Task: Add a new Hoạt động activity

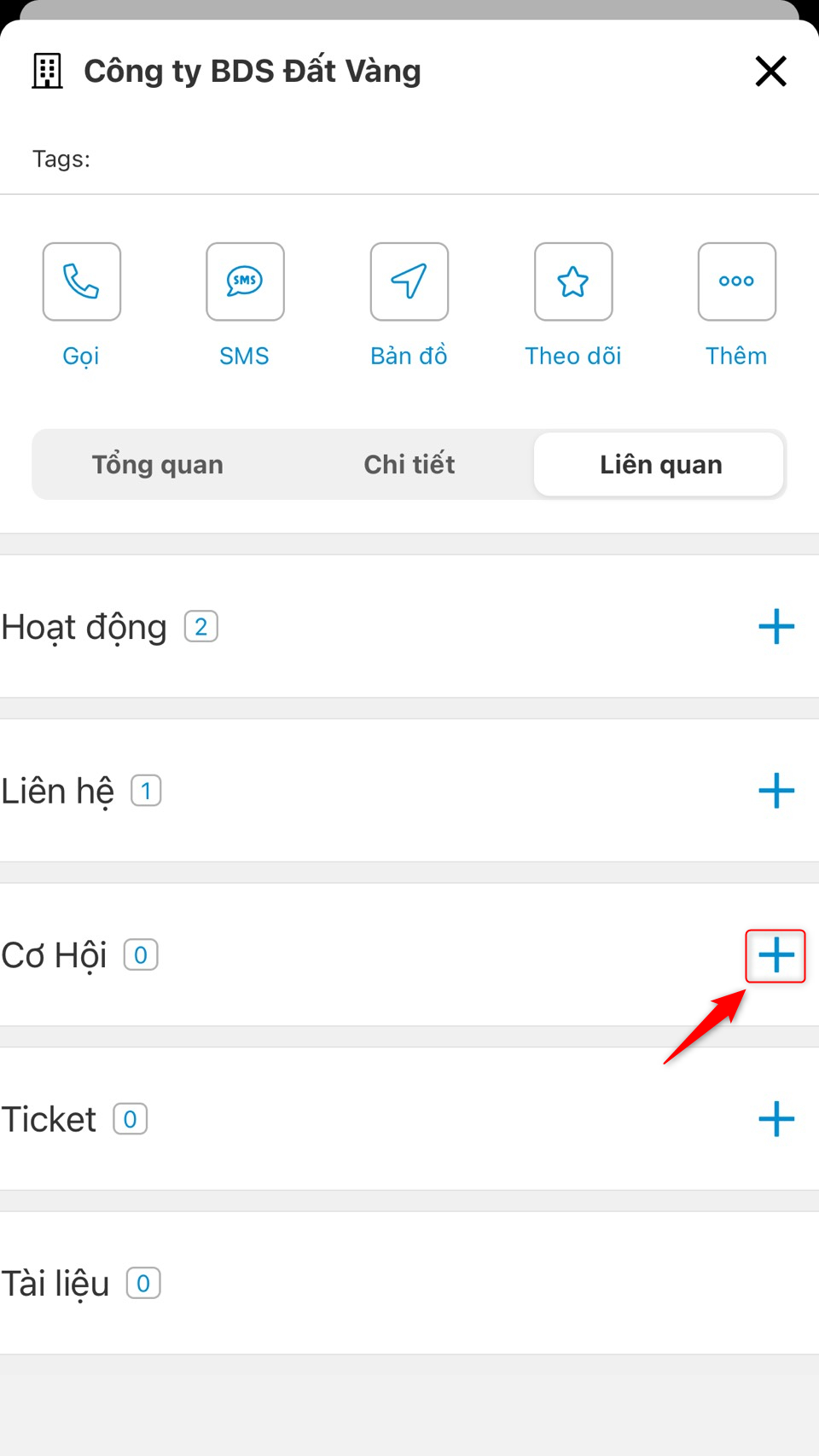Action: pos(776,627)
